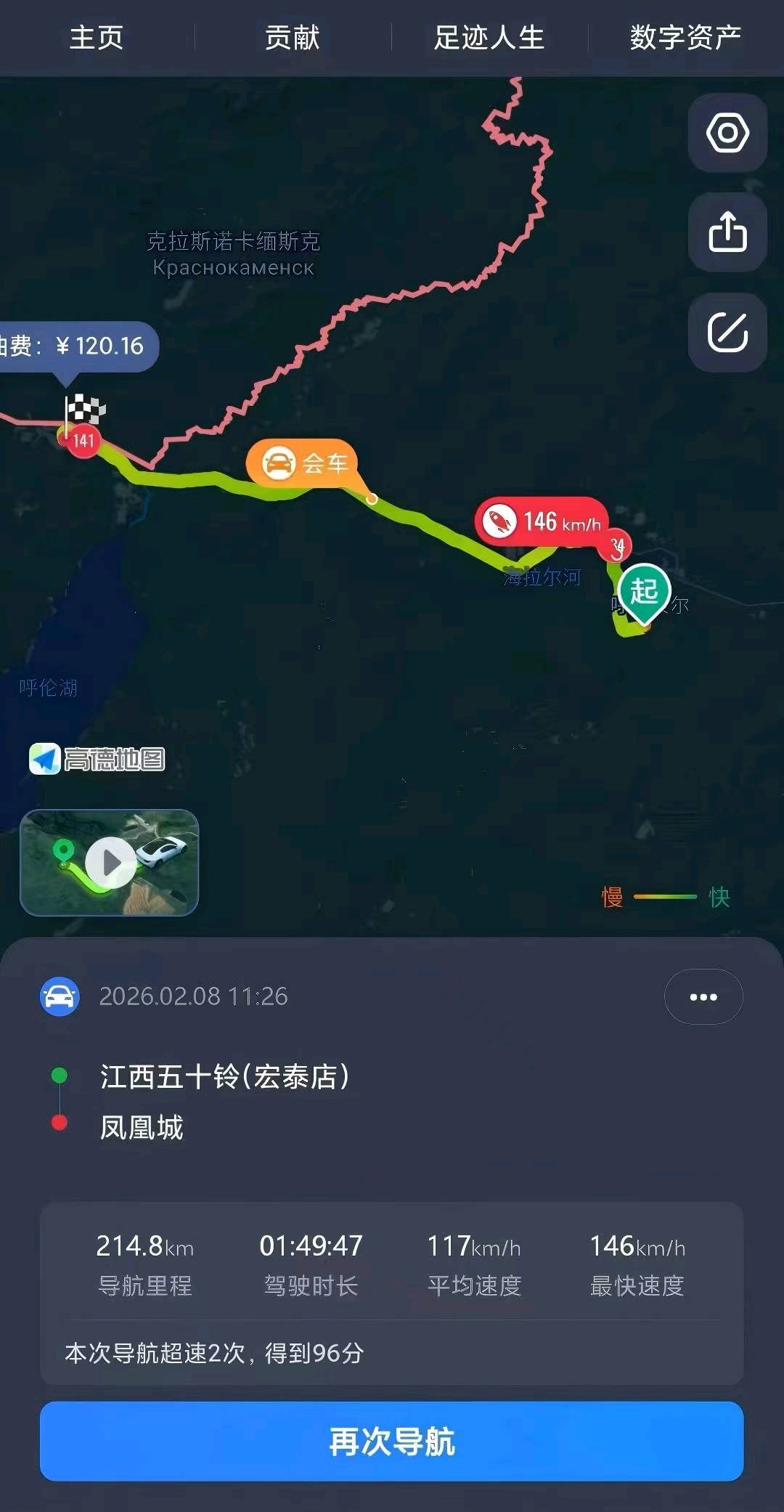Tap 再次导航 to navigate again
The width and height of the screenshot is (784, 1512).
coord(392,1442)
